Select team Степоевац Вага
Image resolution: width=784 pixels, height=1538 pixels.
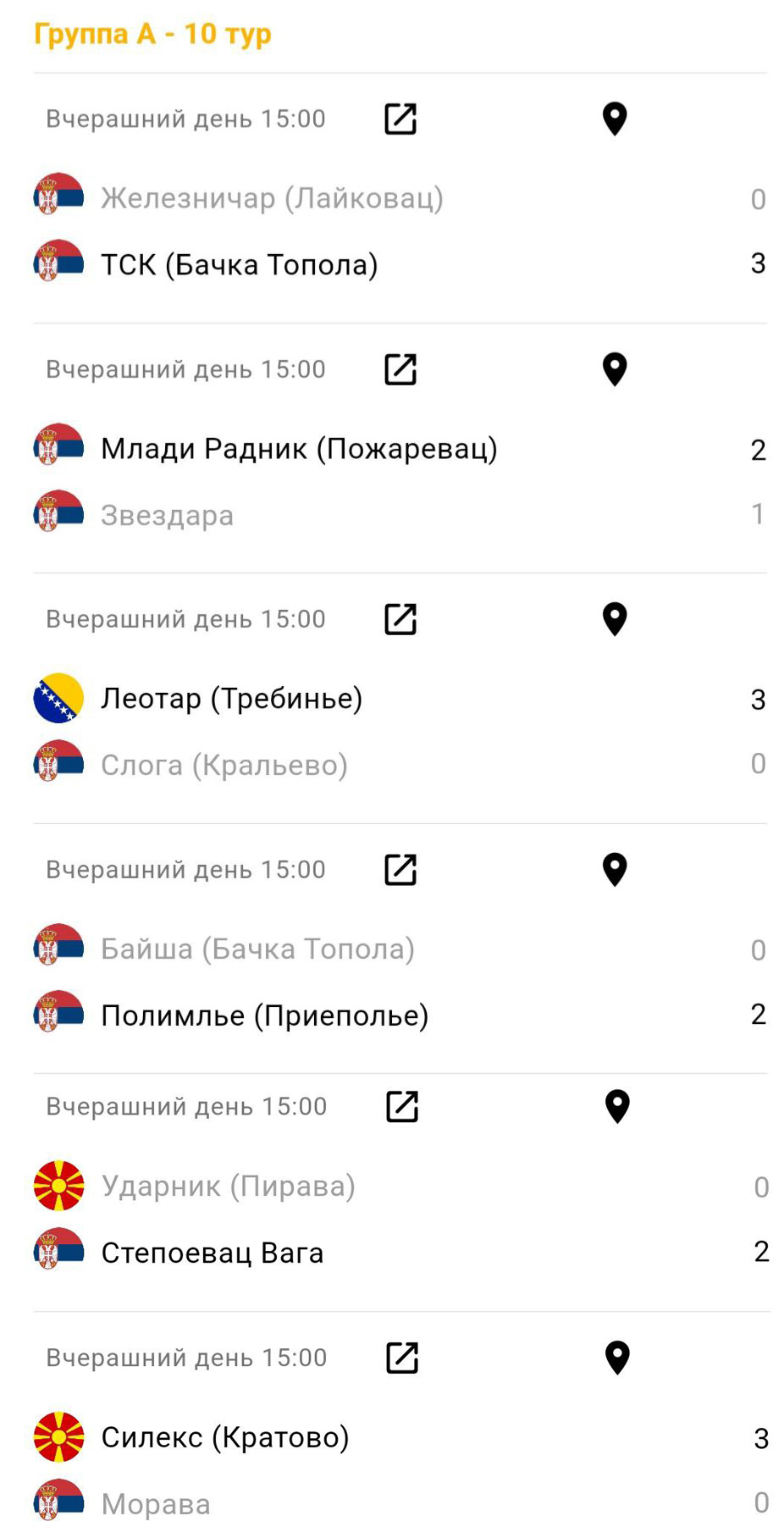click(x=212, y=1253)
